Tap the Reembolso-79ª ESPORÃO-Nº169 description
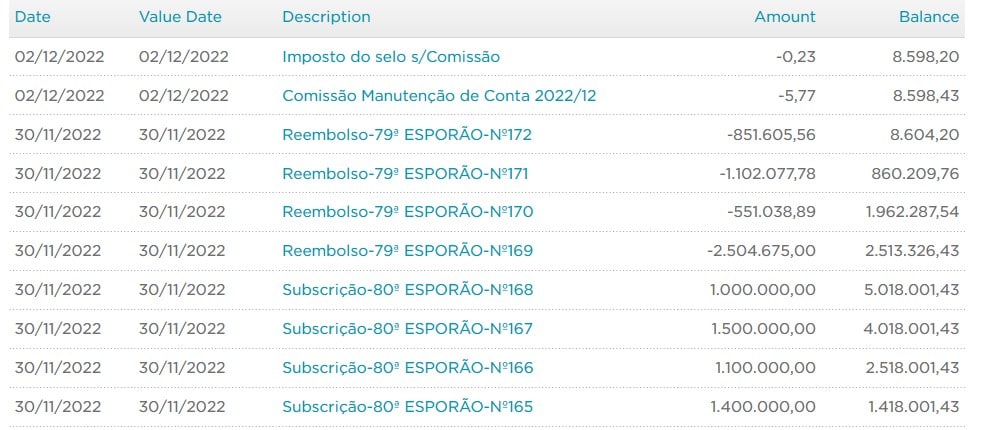The width and height of the screenshot is (992, 430). tap(407, 251)
